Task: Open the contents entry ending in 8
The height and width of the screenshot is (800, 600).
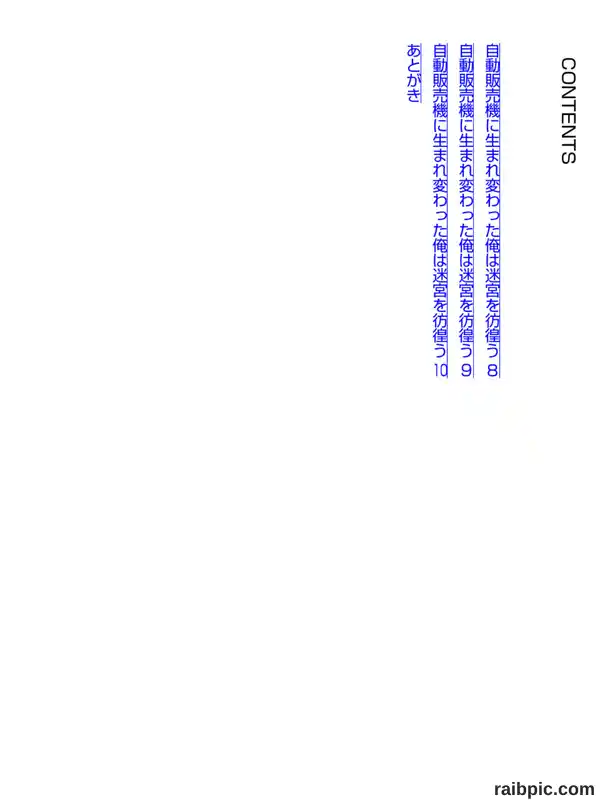Action: [492, 211]
